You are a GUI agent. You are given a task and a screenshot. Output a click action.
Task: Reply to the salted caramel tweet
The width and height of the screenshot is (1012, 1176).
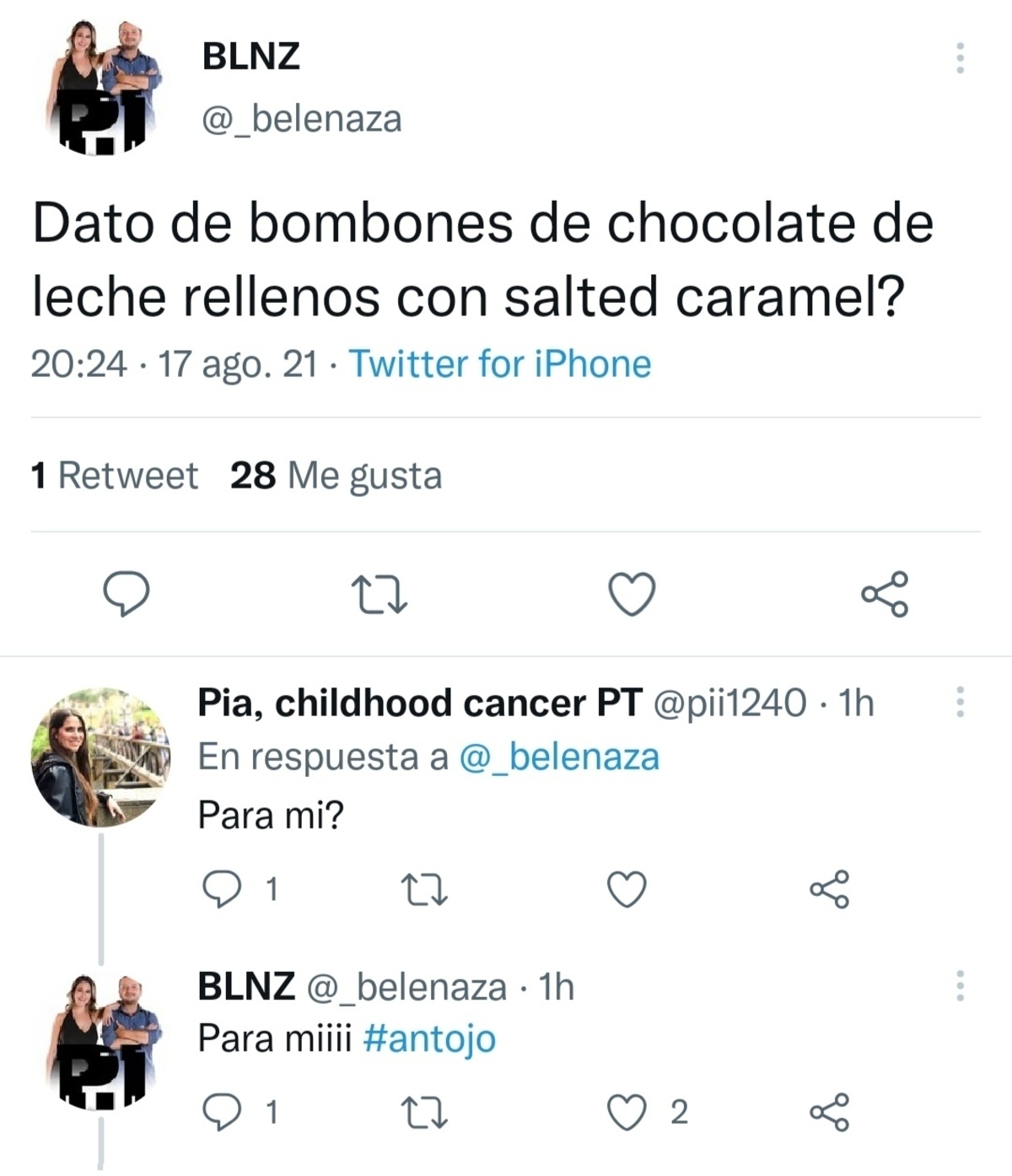(x=126, y=595)
